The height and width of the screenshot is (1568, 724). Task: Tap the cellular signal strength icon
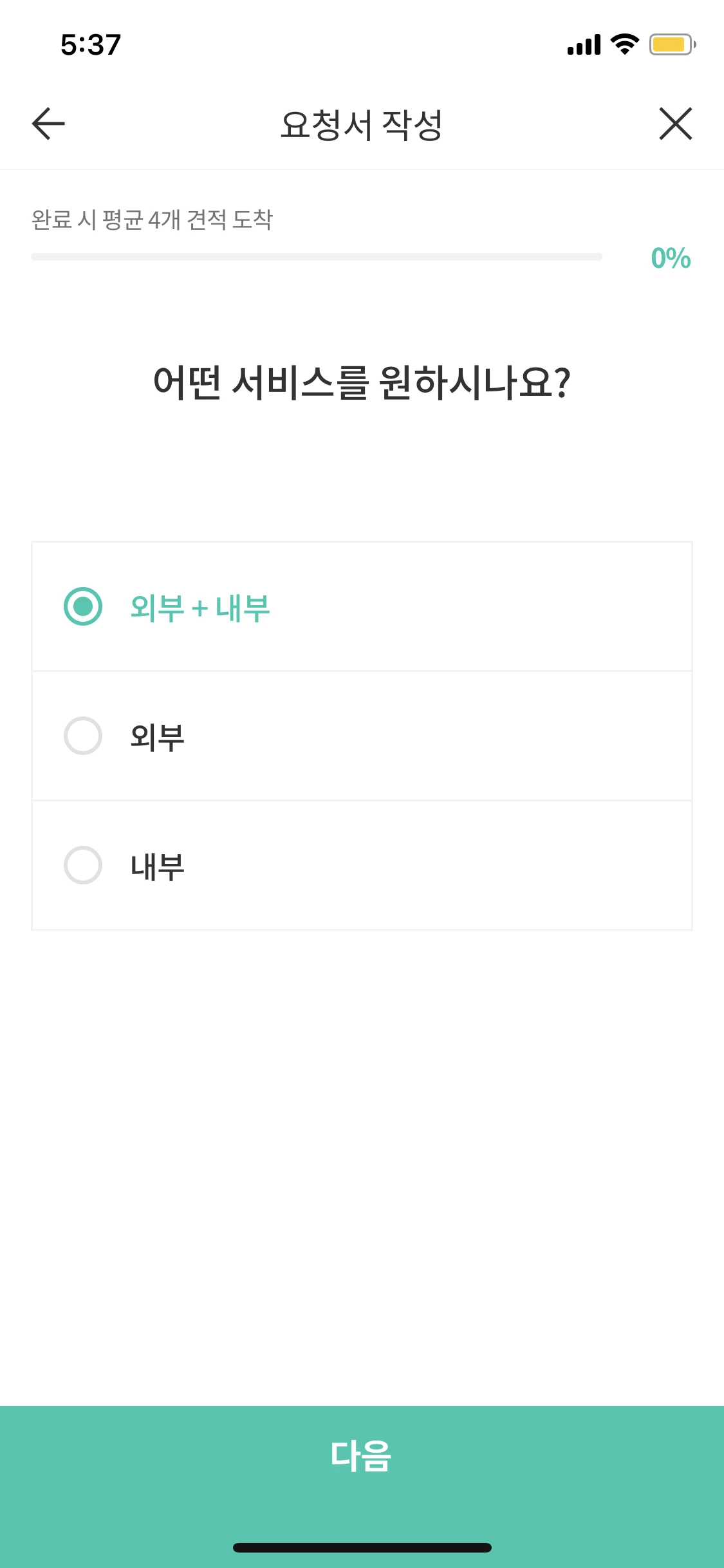tap(584, 45)
